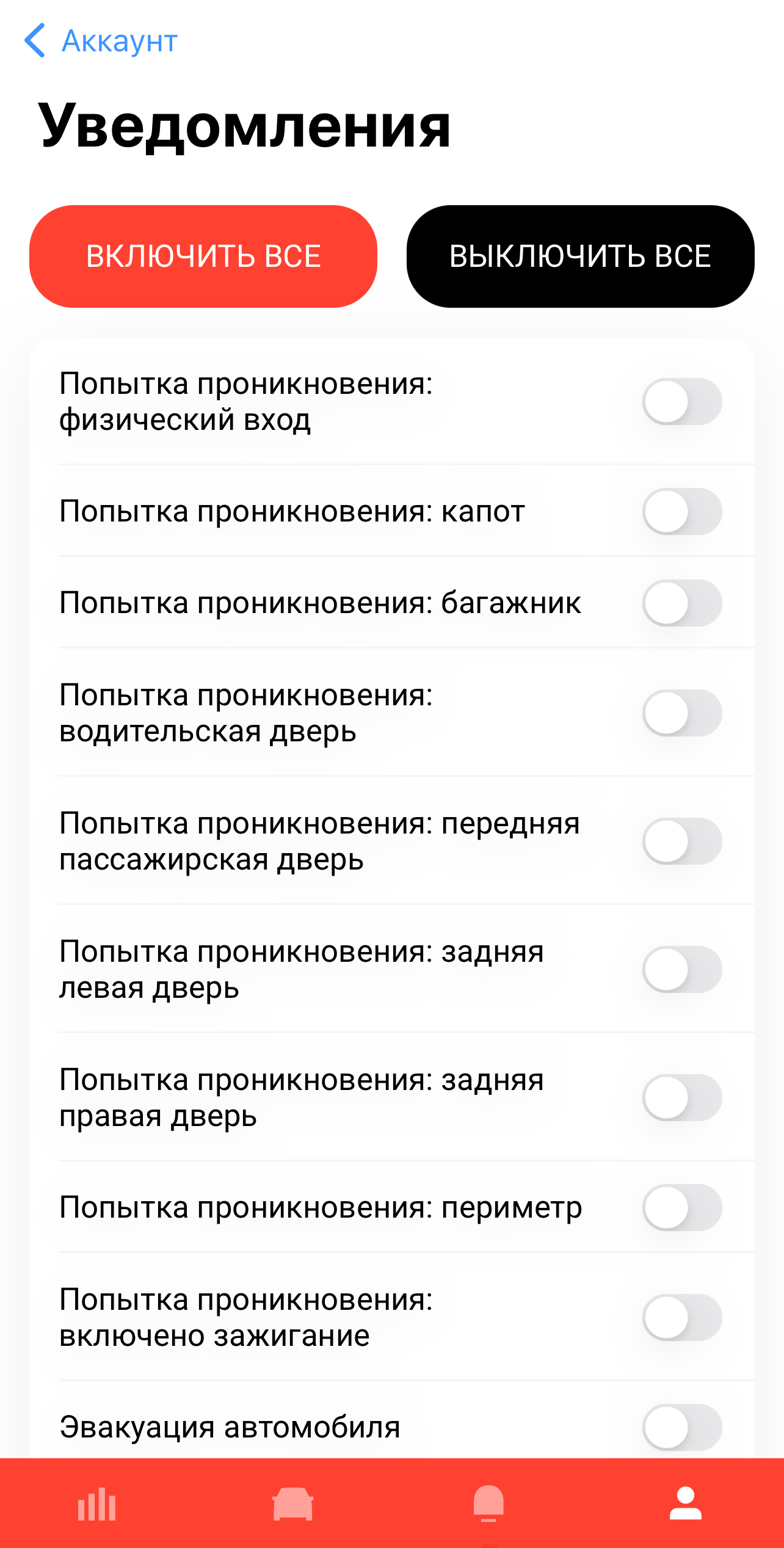Go back to Аккаунт

[101, 41]
